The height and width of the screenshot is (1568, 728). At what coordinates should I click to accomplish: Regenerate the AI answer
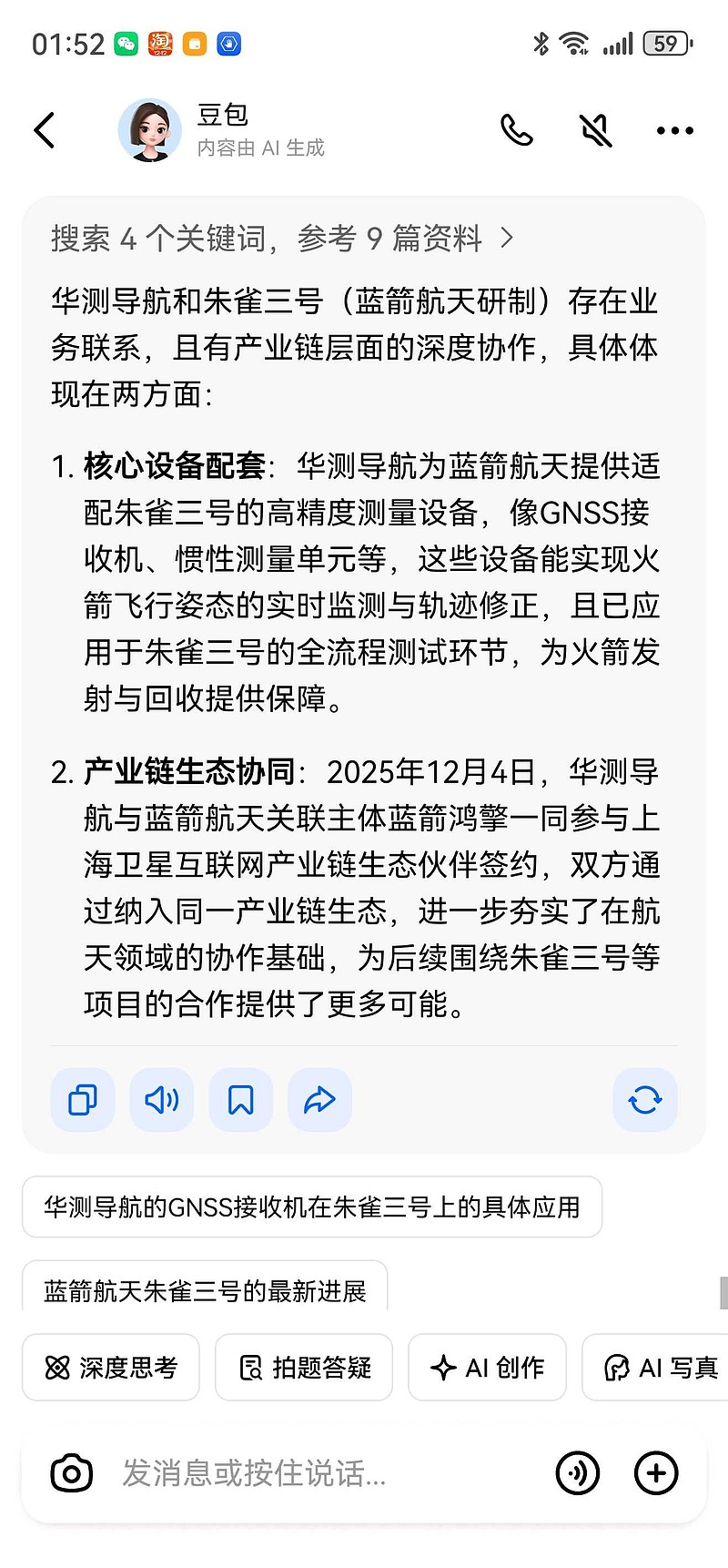click(x=644, y=1100)
